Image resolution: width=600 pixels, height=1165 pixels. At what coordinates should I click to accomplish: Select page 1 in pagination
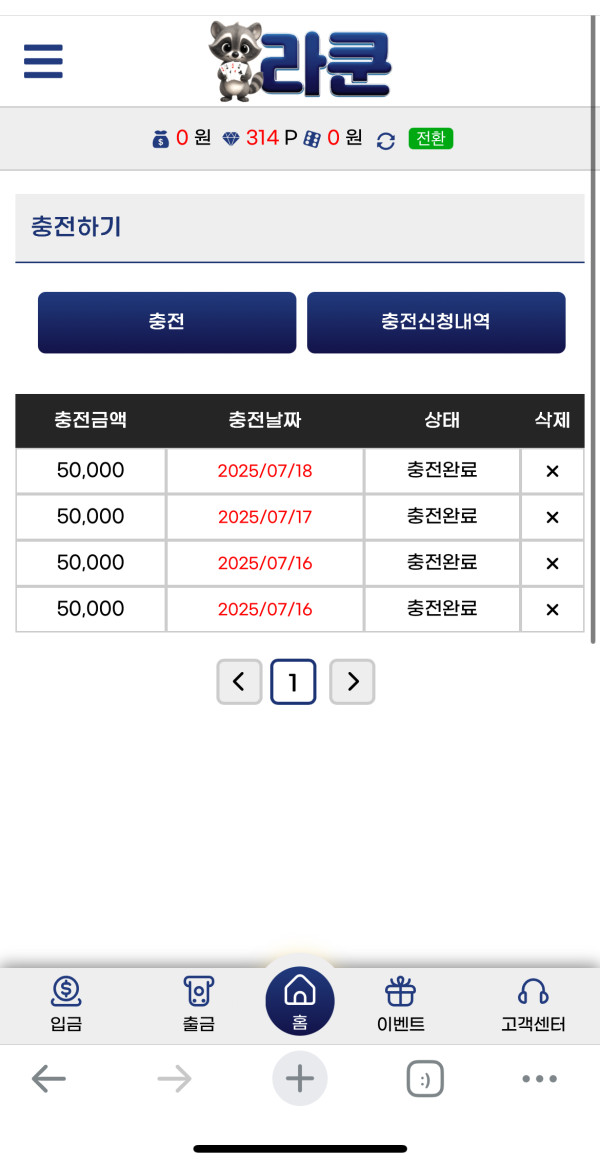(293, 682)
